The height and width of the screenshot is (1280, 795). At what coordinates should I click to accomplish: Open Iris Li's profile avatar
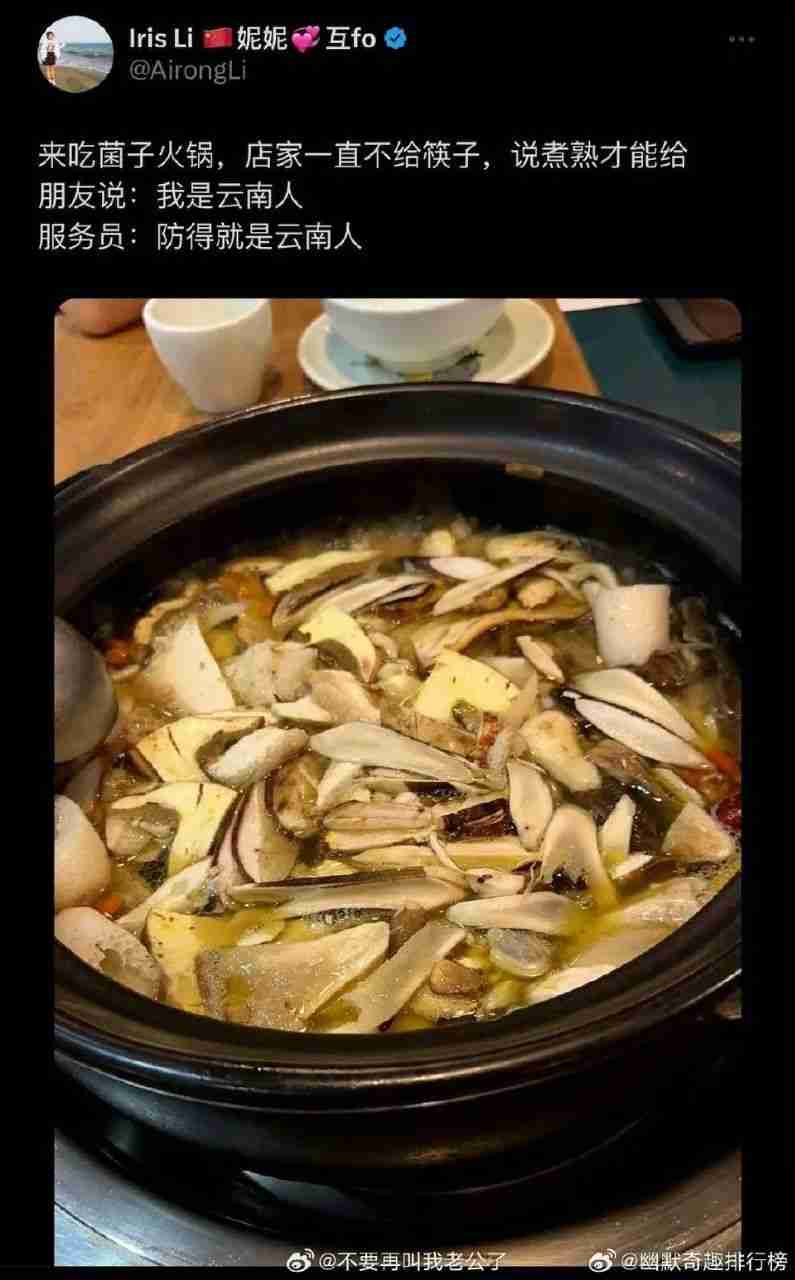[x=76, y=55]
